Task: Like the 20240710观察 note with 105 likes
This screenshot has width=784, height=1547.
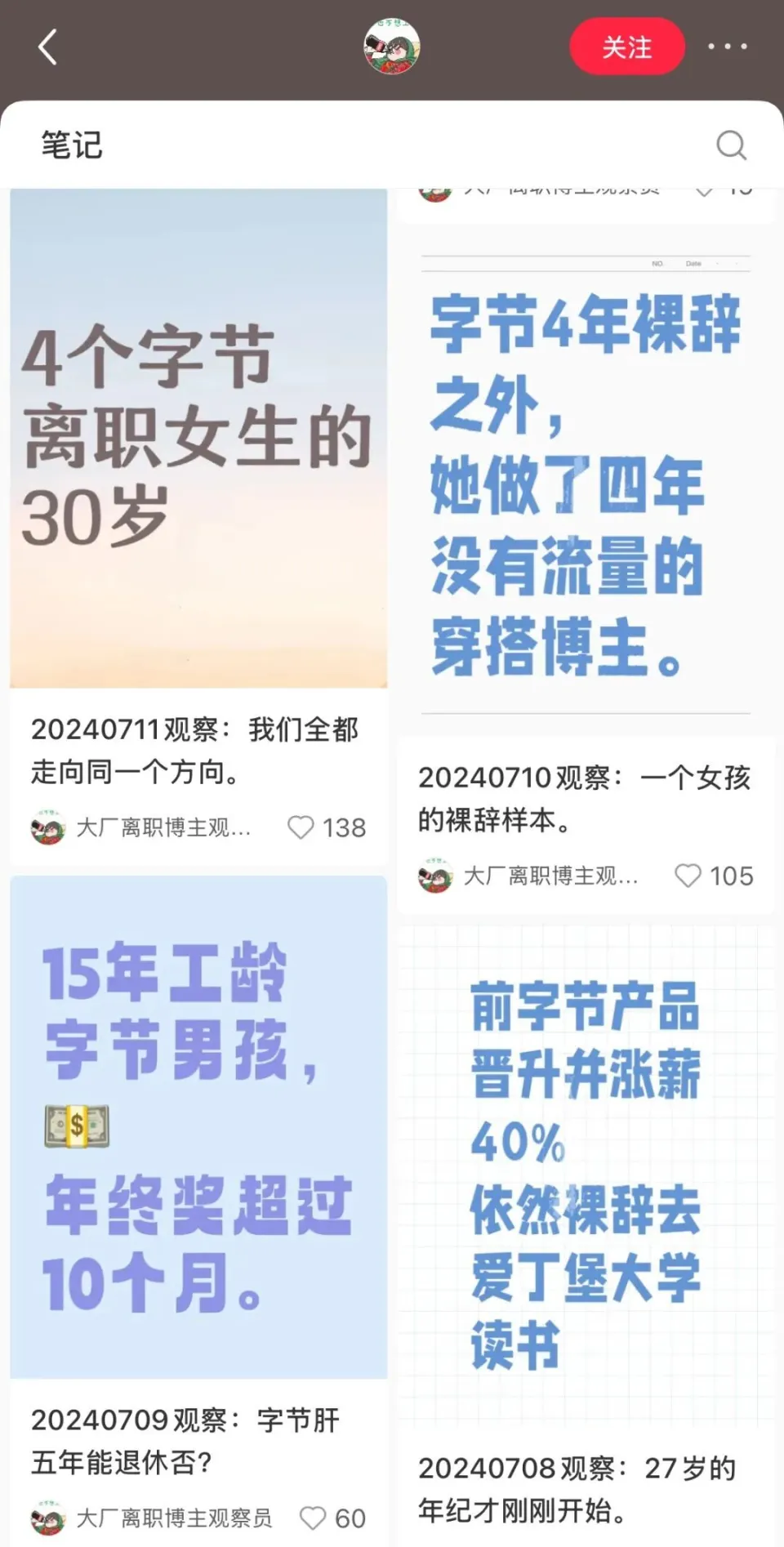Action: point(688,876)
